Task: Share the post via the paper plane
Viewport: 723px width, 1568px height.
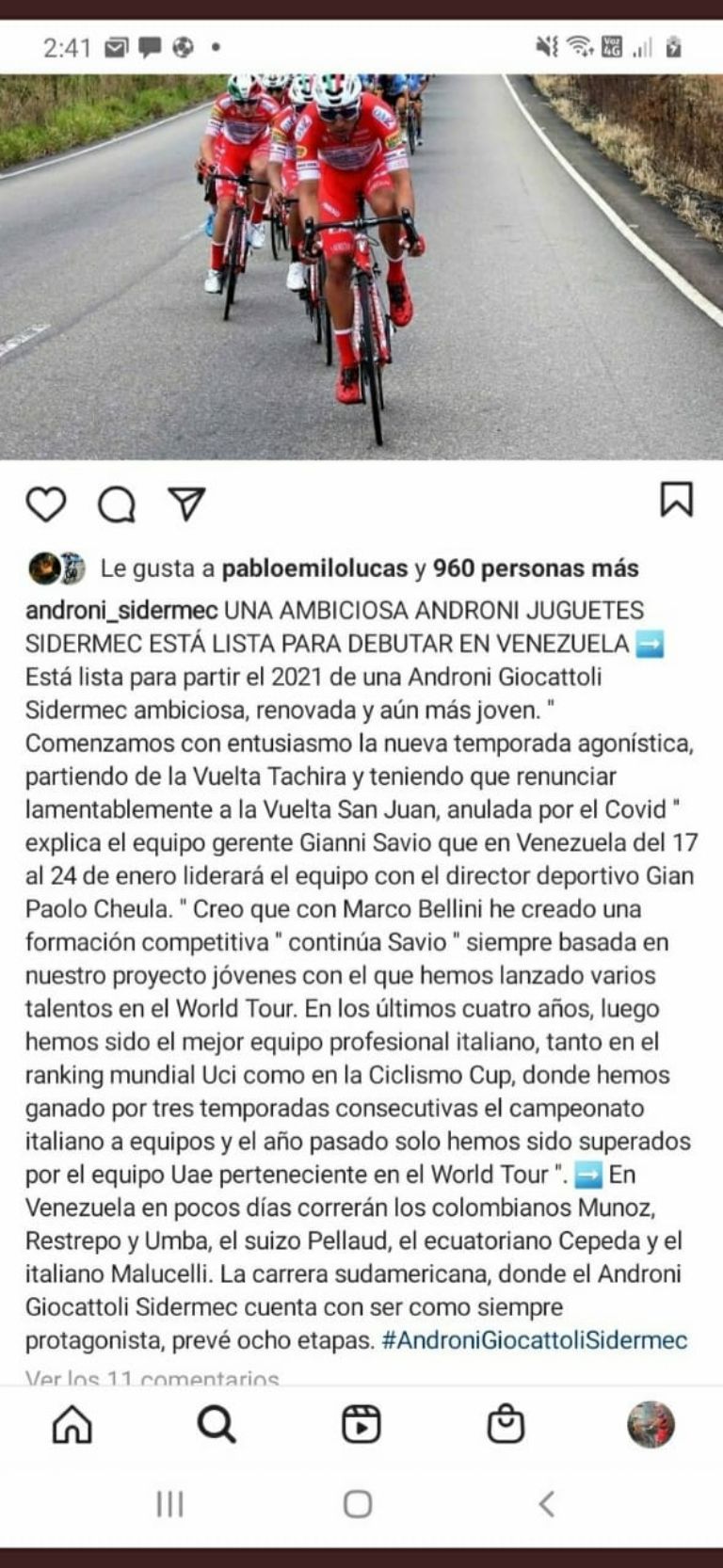Action: [x=186, y=504]
